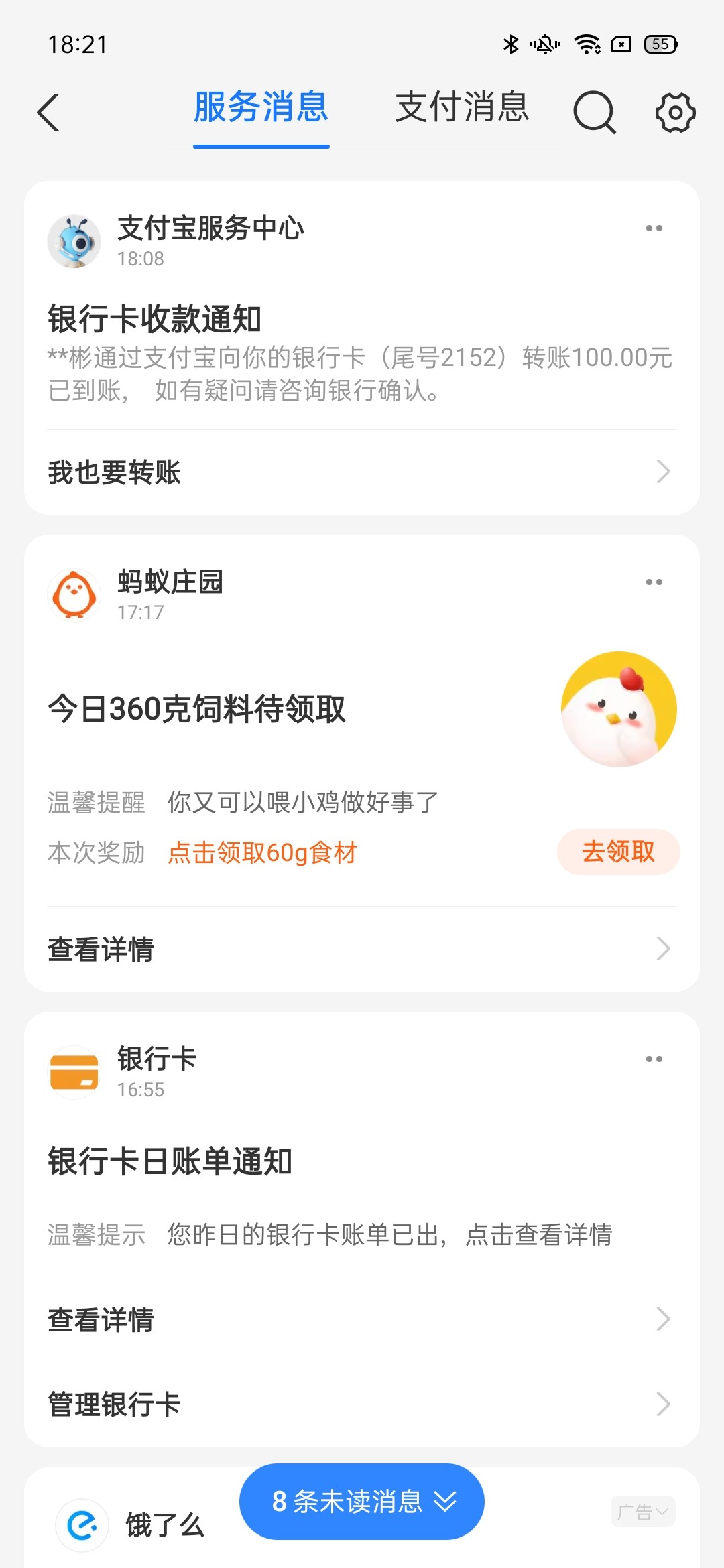Open more options for 银行卡 message
Viewport: 724px width, 1568px height.
pyautogui.click(x=654, y=1059)
